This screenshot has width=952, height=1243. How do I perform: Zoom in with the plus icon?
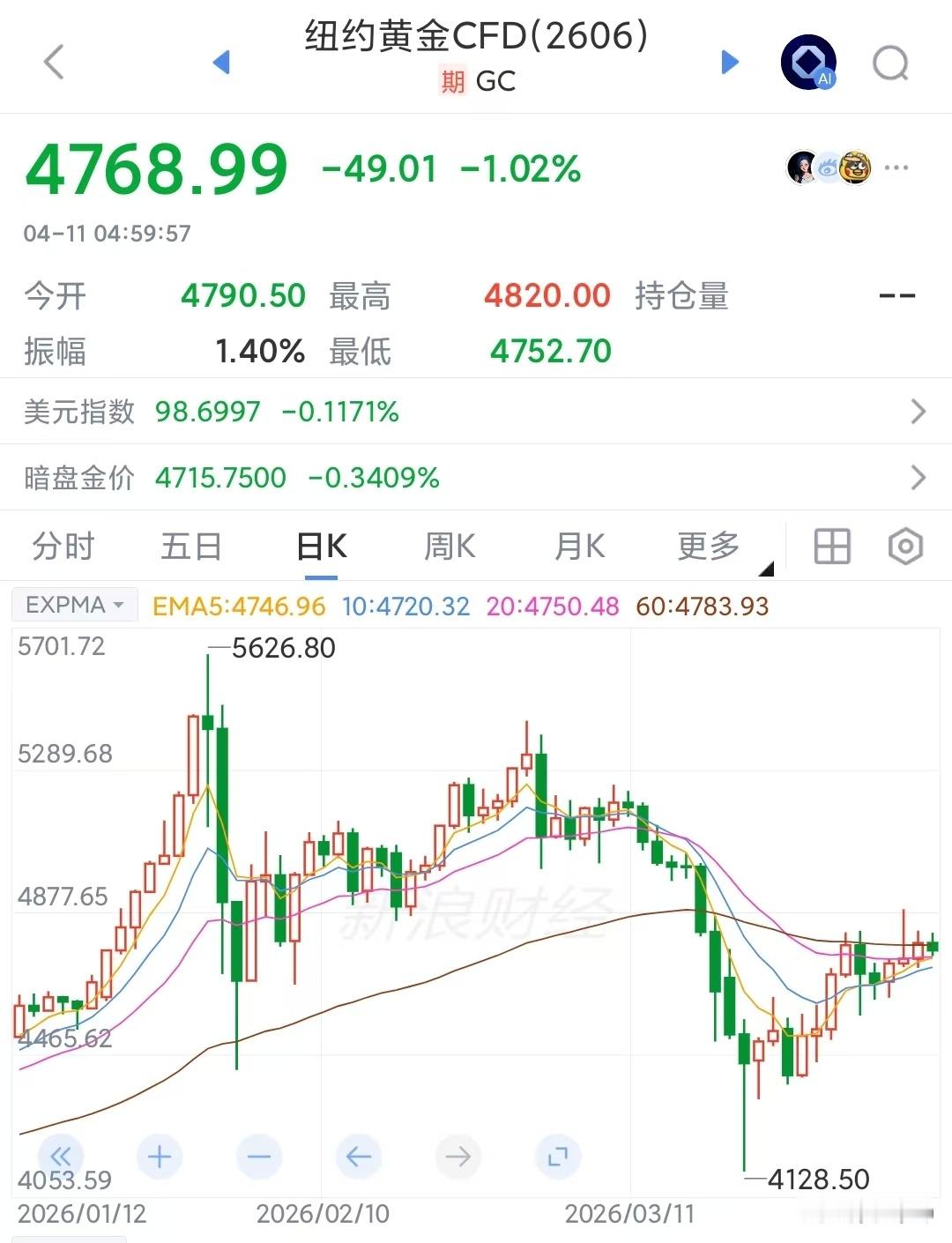[x=159, y=1156]
